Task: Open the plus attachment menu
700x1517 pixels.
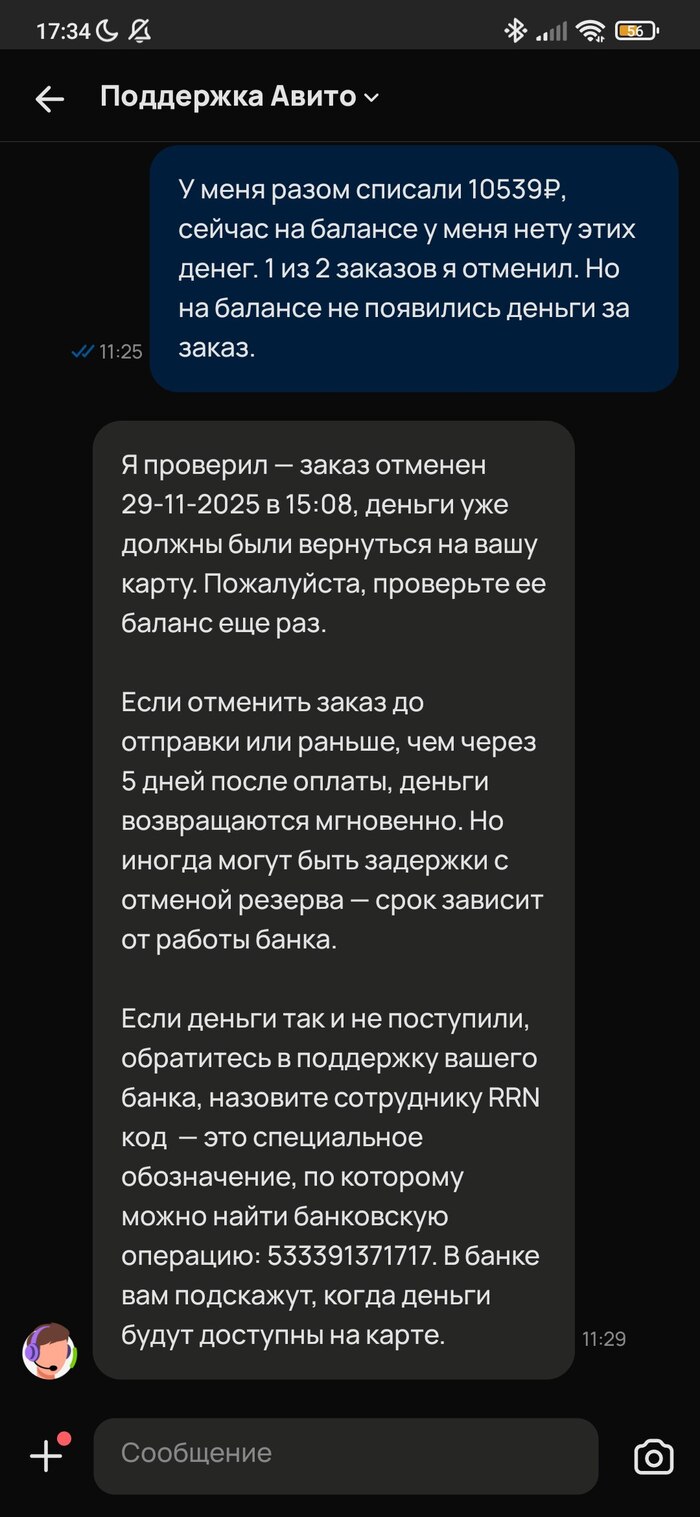Action: (x=46, y=1455)
